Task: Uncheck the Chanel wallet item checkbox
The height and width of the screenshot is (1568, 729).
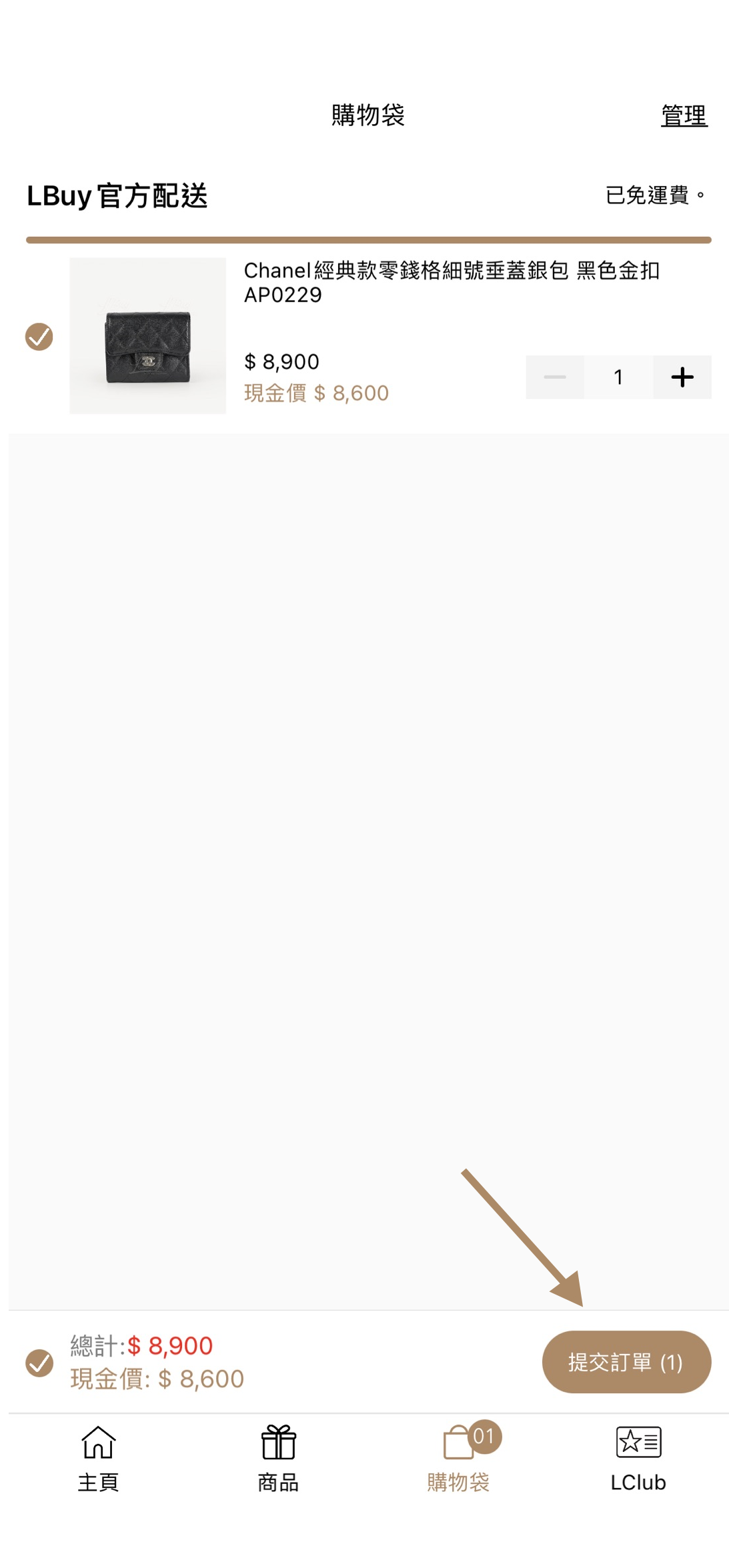Action: [x=39, y=337]
